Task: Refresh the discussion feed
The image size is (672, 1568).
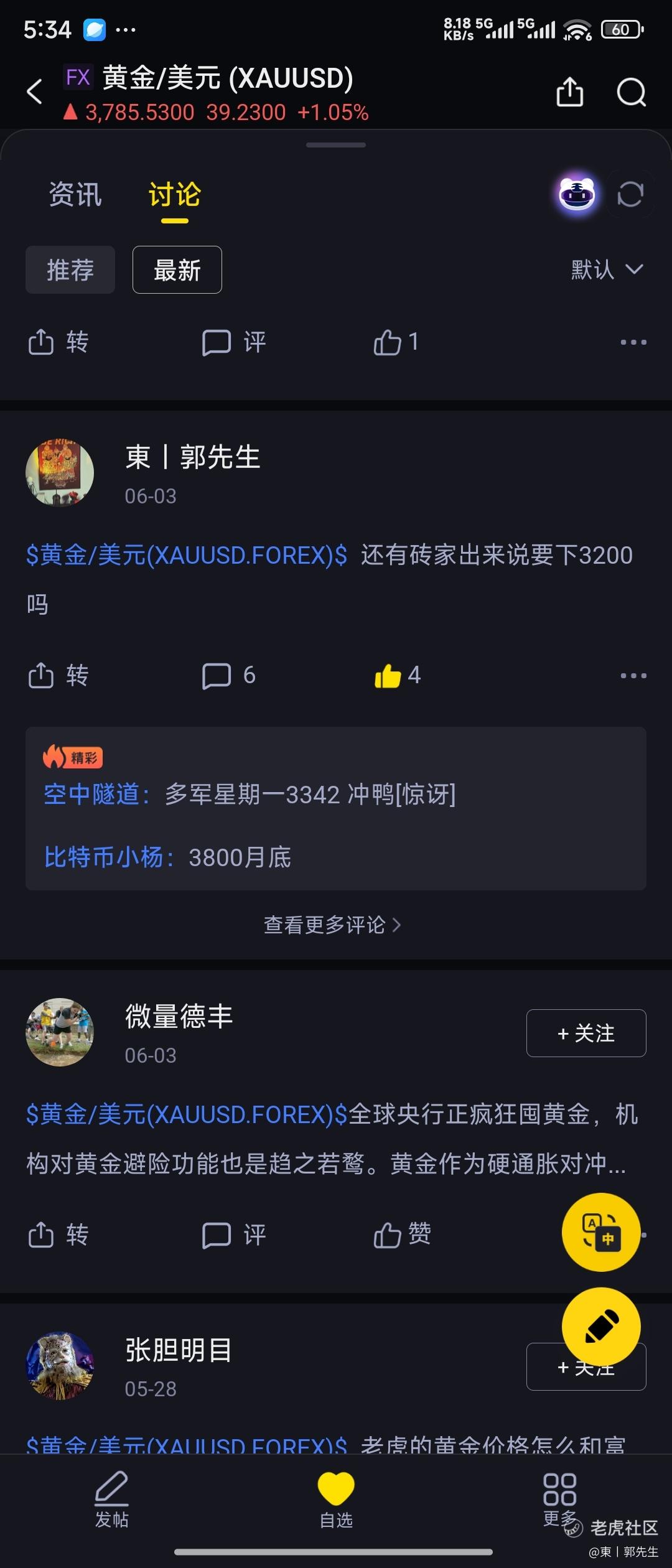Action: click(x=630, y=194)
